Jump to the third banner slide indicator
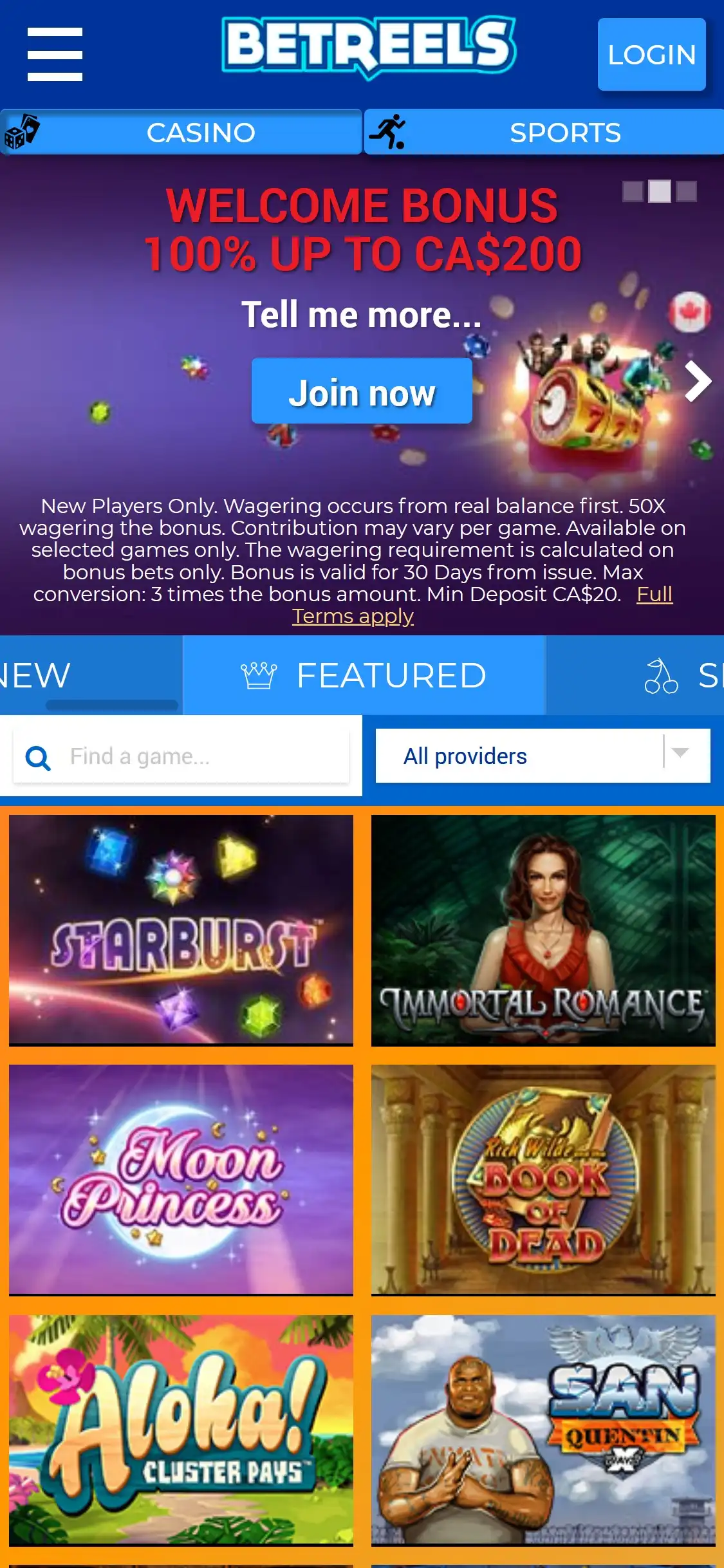The width and height of the screenshot is (724, 1568). coord(687,191)
